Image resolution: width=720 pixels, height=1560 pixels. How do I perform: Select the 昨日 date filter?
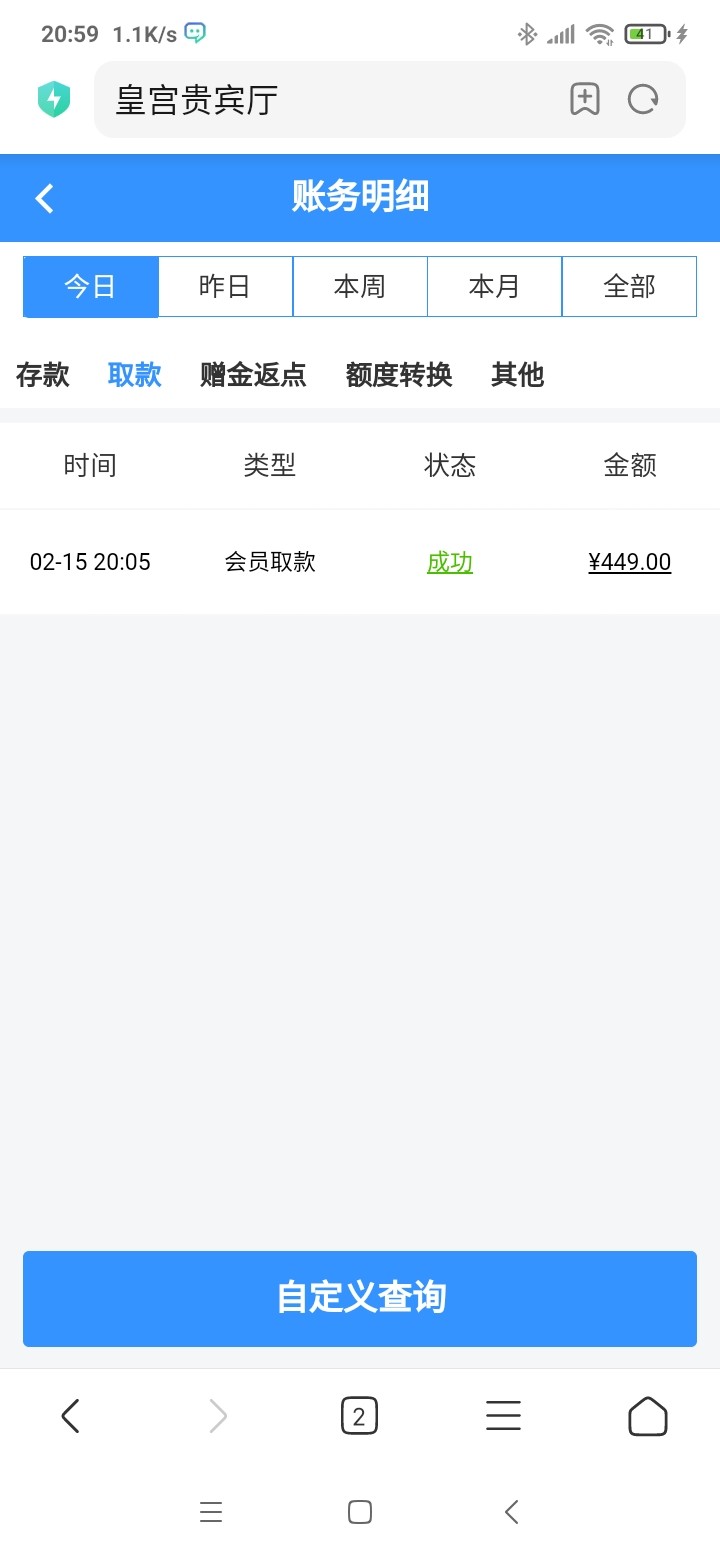[224, 286]
